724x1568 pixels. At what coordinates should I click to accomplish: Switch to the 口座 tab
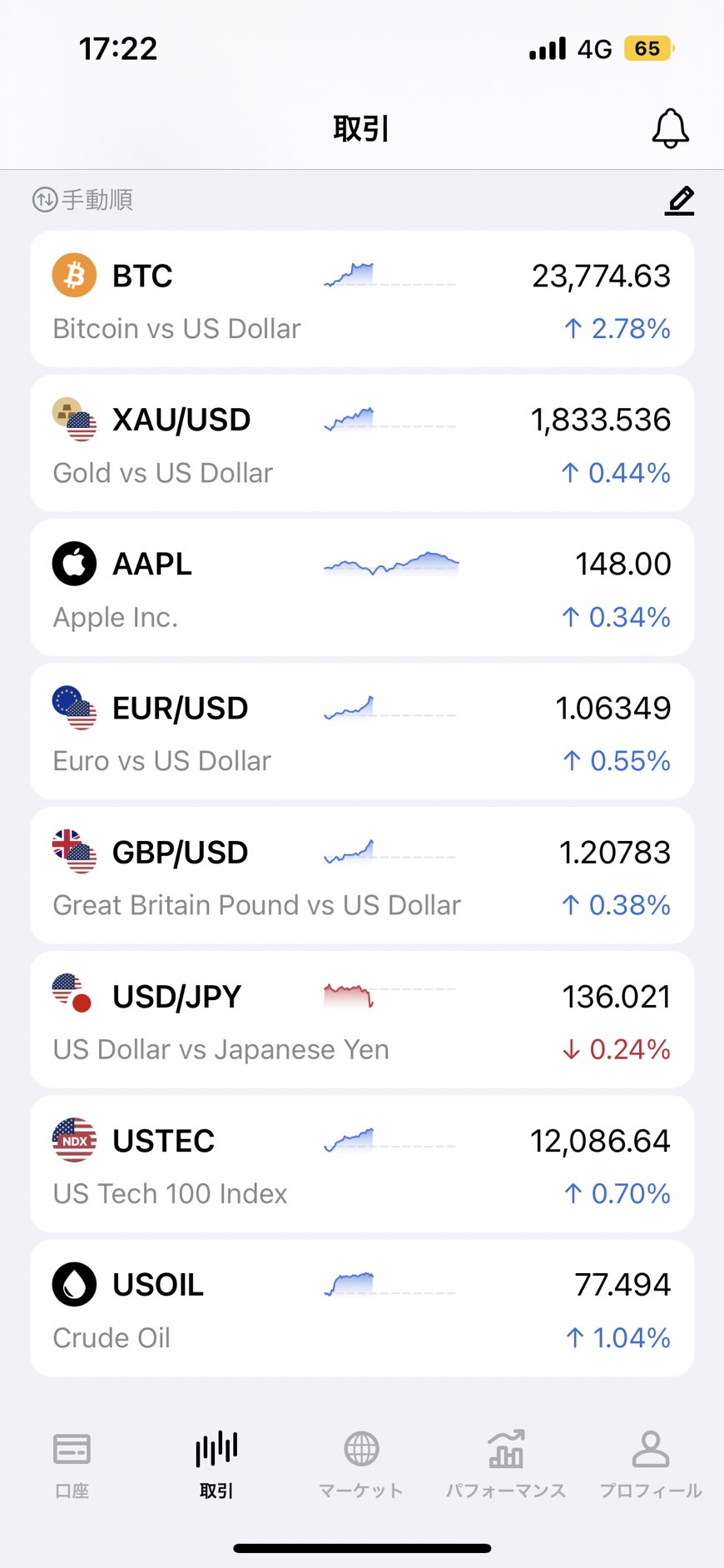coord(72,1466)
